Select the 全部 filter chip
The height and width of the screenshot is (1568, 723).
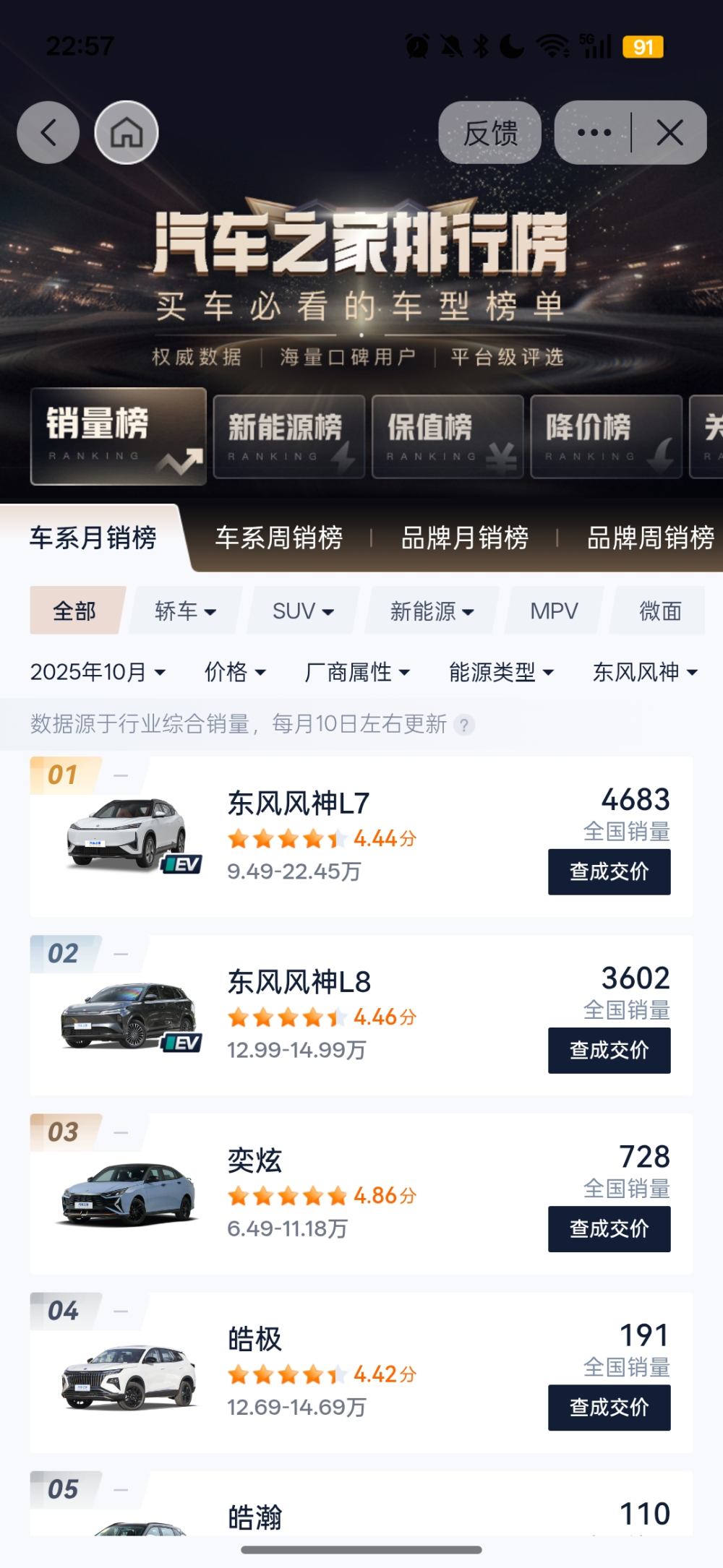click(75, 611)
